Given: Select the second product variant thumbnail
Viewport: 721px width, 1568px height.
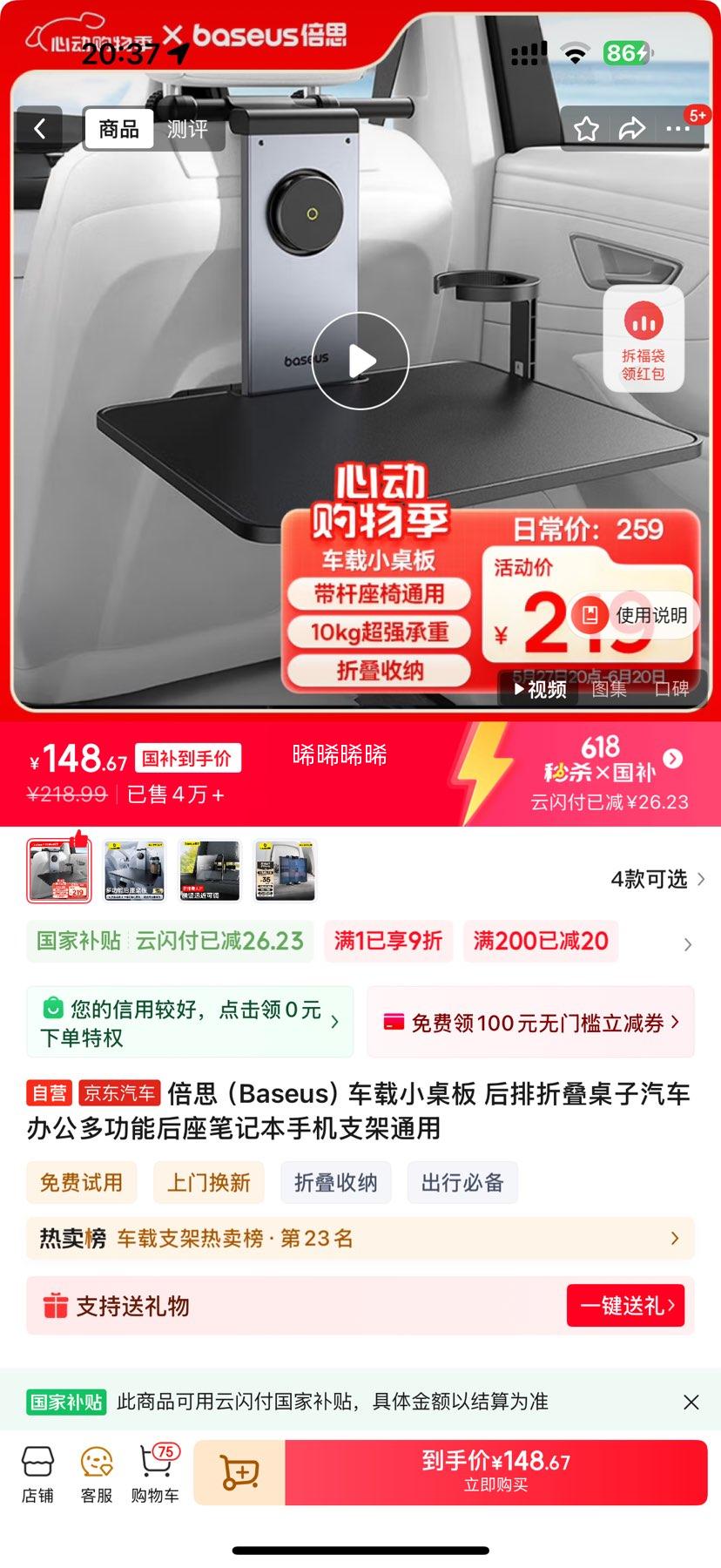Looking at the screenshot, I should pos(135,870).
